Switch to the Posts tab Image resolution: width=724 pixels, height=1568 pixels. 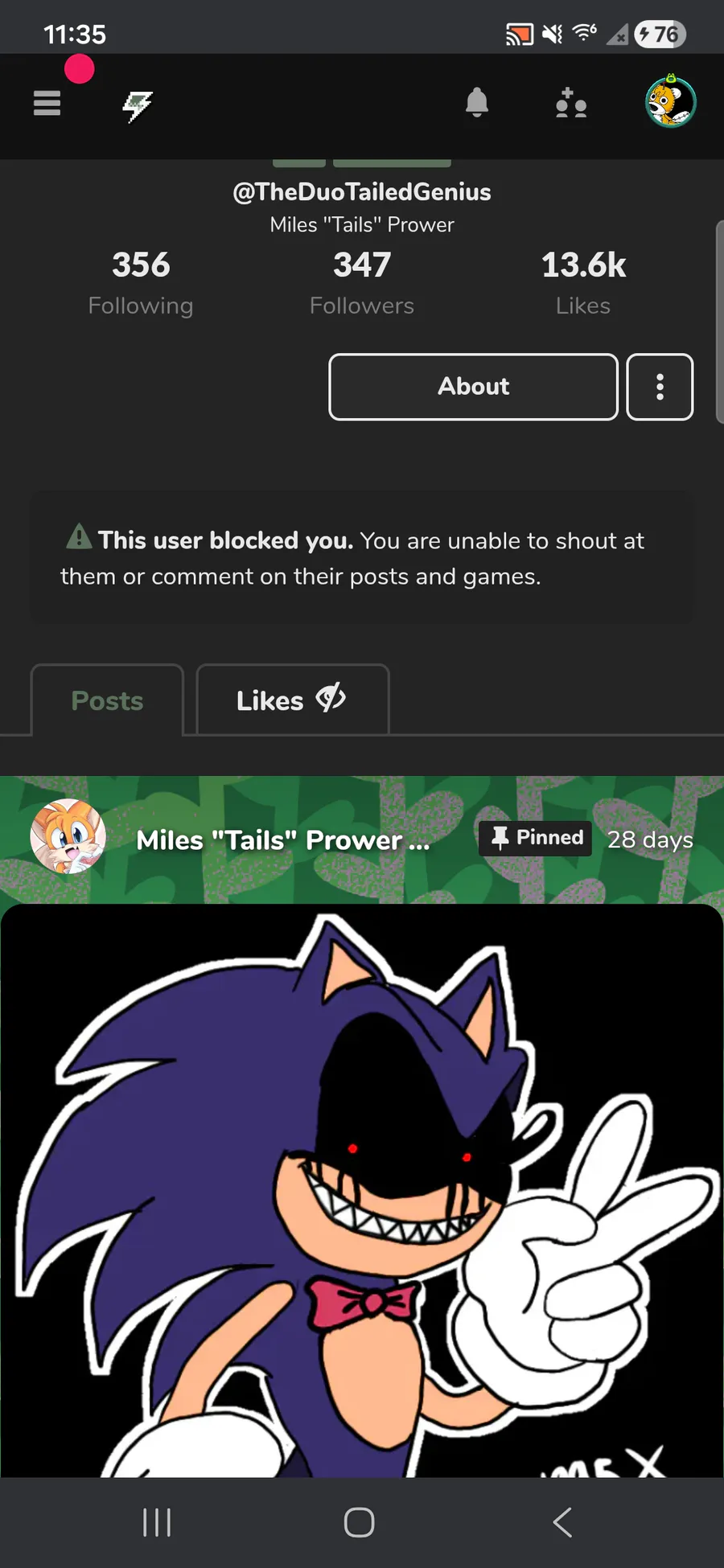(107, 700)
